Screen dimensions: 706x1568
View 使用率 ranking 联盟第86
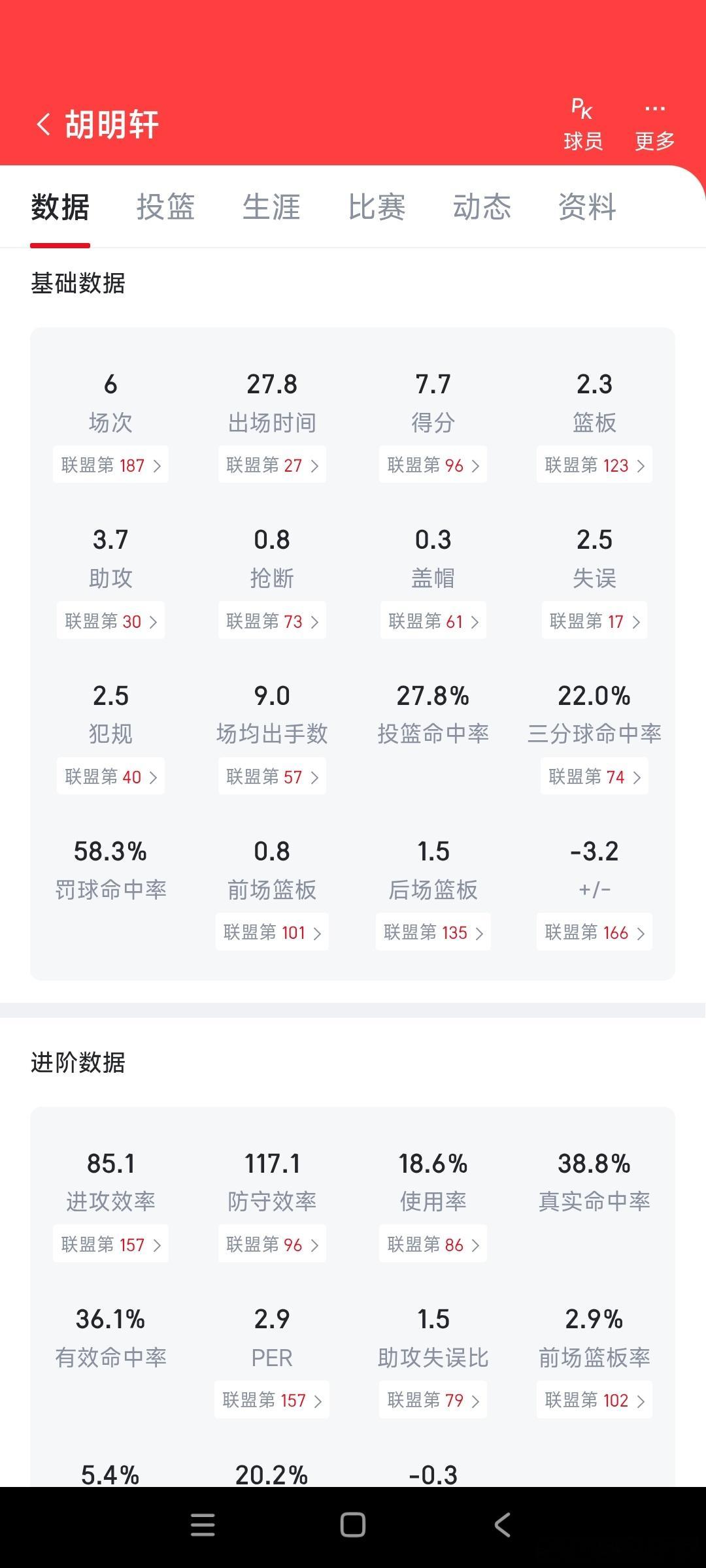433,1244
